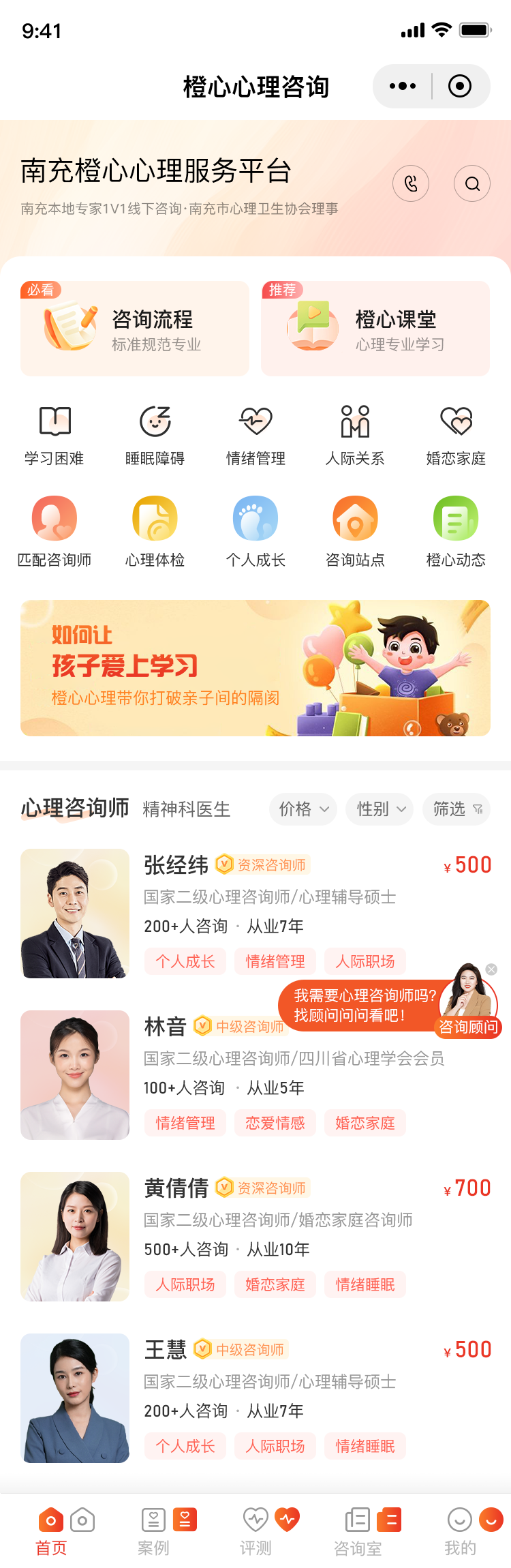Open 匹配咨询师
The height and width of the screenshot is (1568, 511).
point(55,532)
